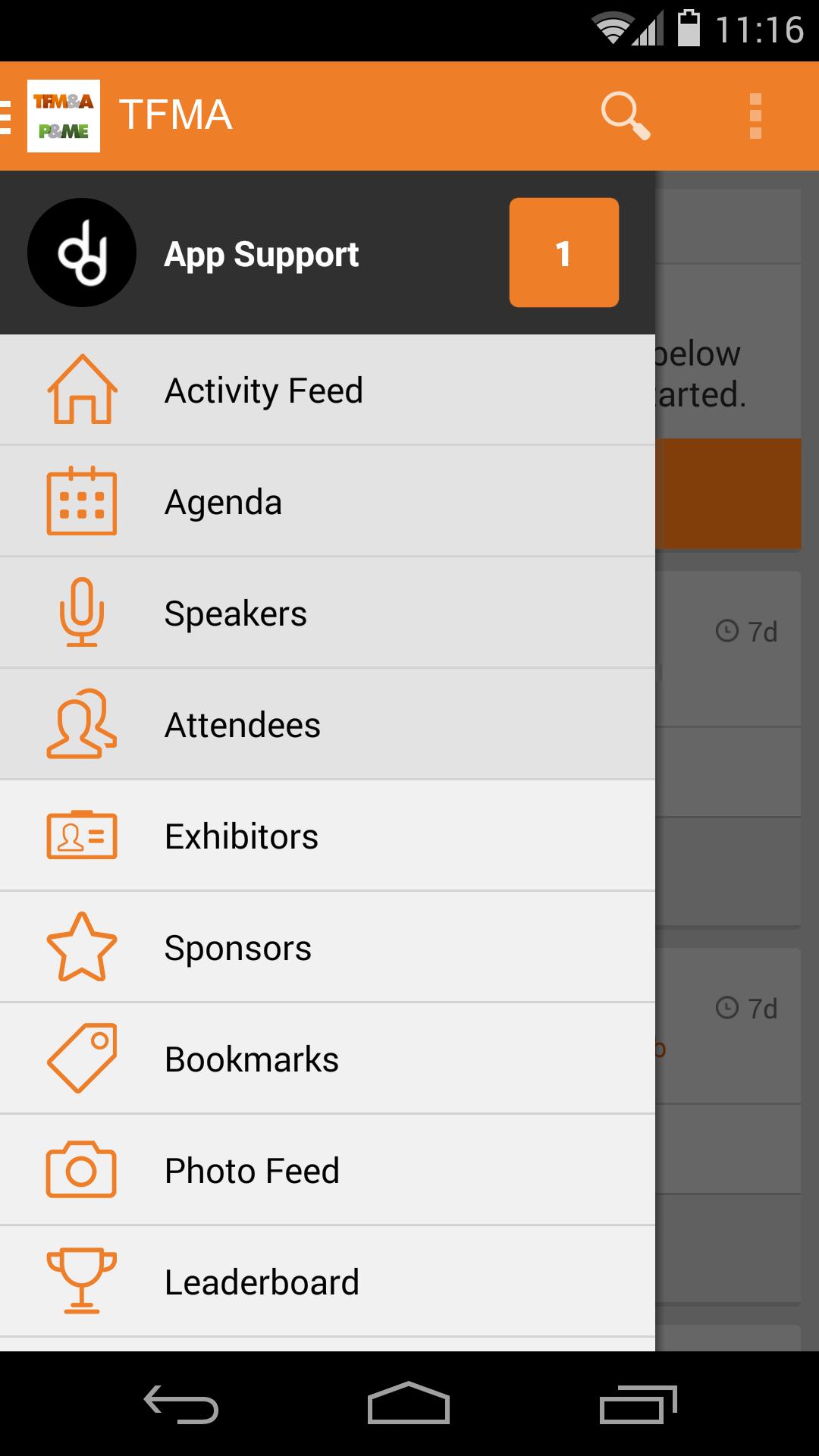Image resolution: width=819 pixels, height=1456 pixels.
Task: Tap the system back button
Action: coord(181,1404)
